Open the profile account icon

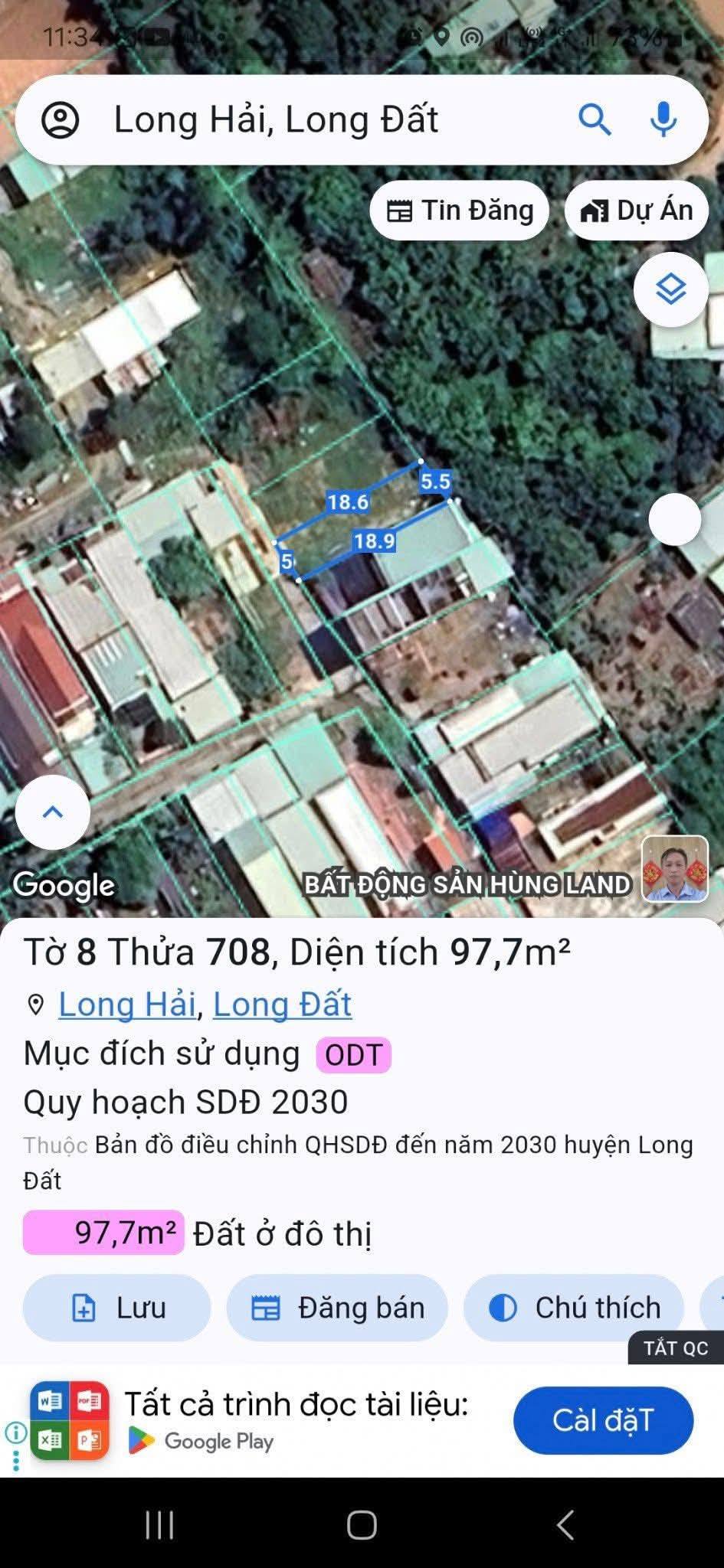click(61, 120)
